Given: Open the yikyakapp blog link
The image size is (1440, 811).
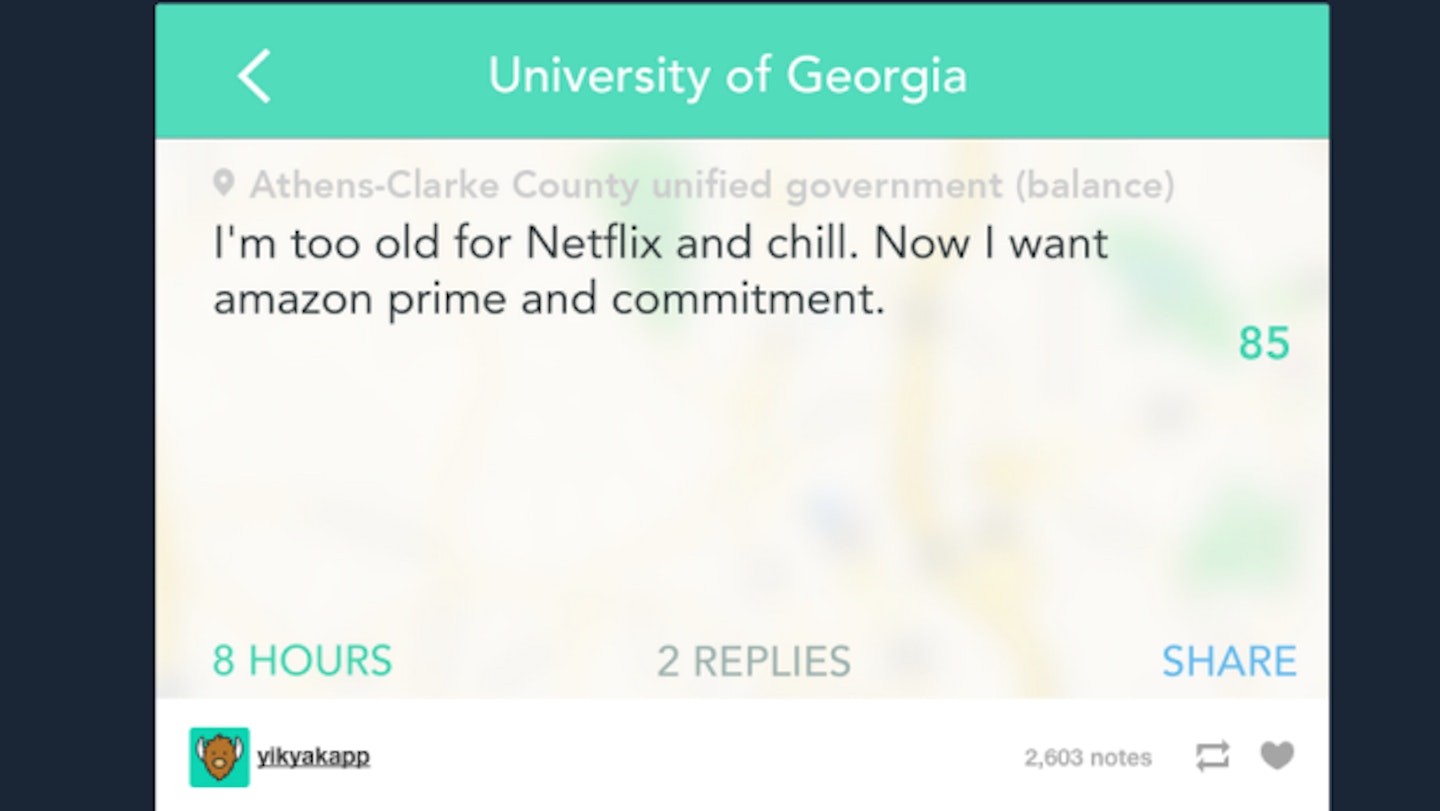Looking at the screenshot, I should 313,757.
